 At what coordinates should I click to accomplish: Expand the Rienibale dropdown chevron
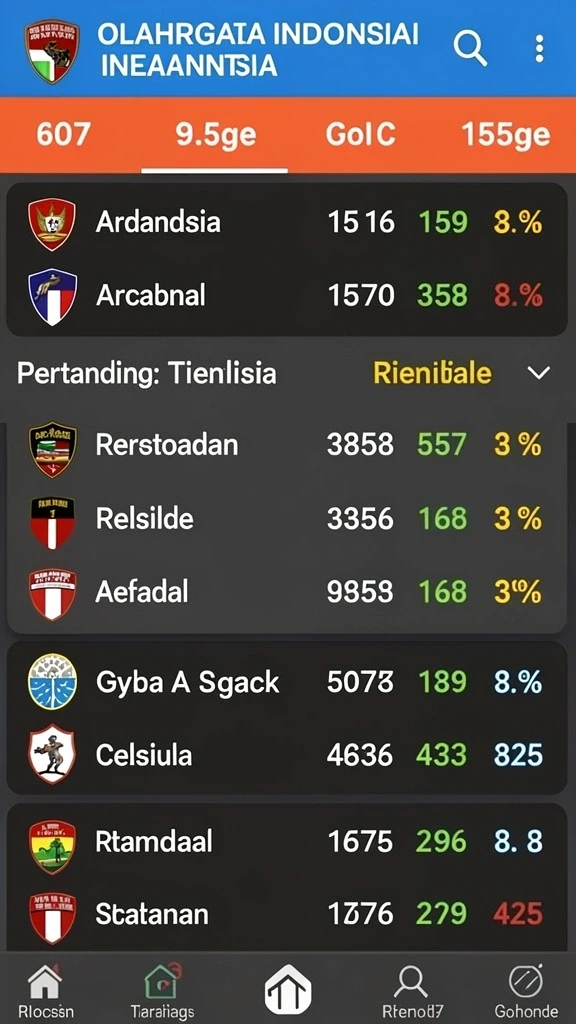pos(539,374)
